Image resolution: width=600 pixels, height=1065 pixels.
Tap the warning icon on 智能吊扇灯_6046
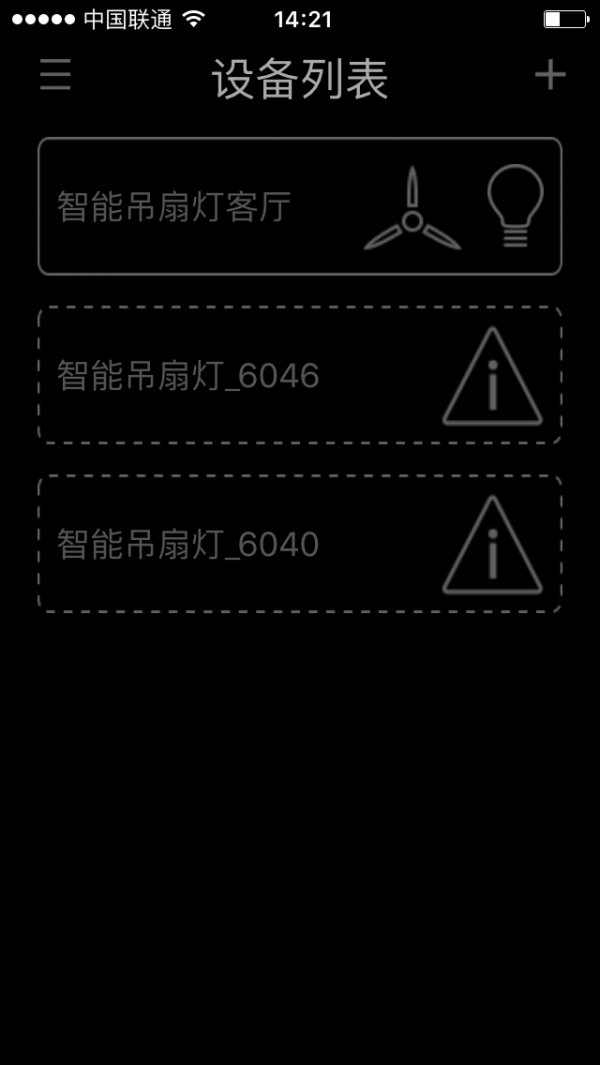[492, 378]
